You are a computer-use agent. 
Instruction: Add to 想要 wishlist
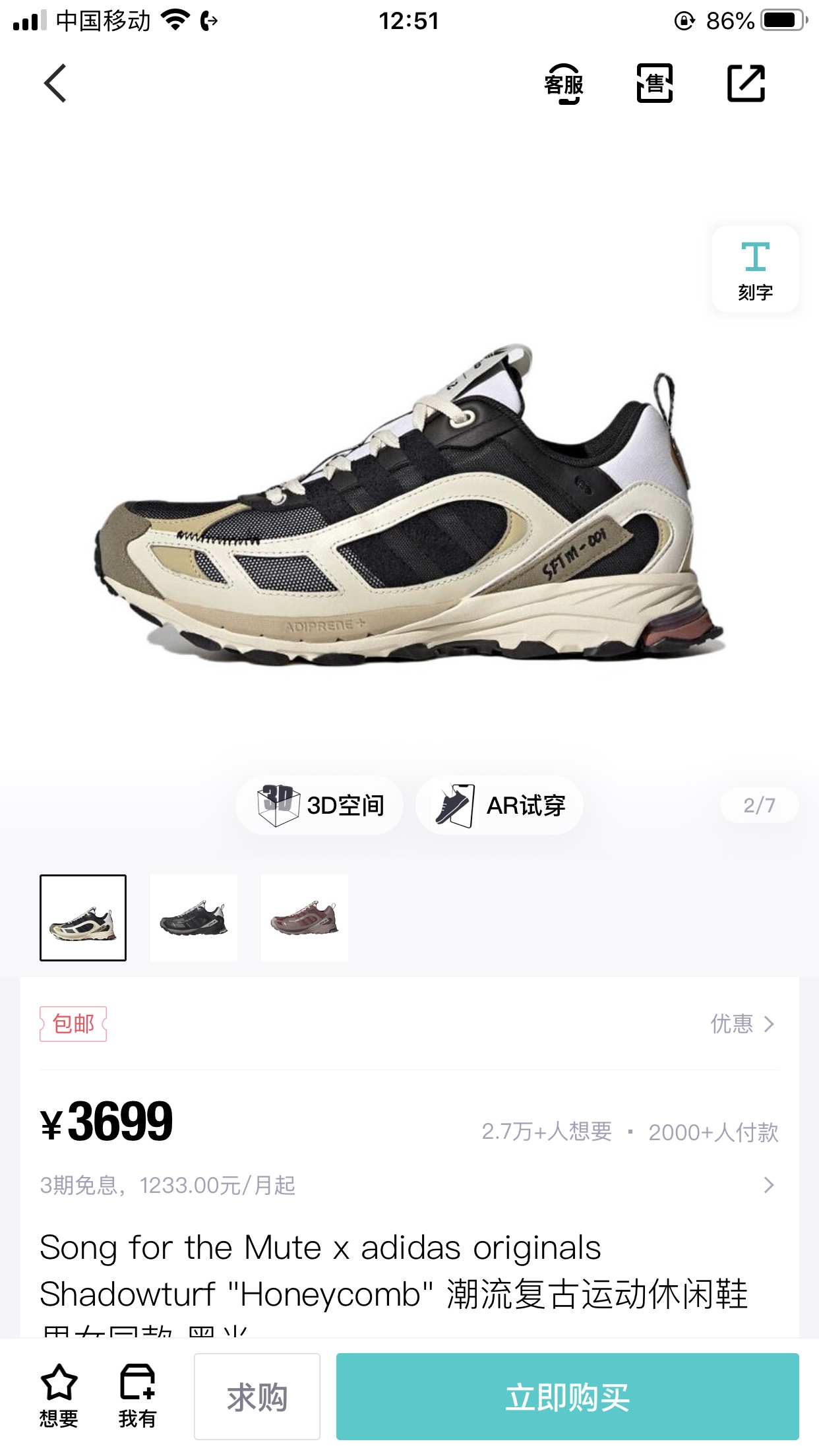(x=59, y=1396)
